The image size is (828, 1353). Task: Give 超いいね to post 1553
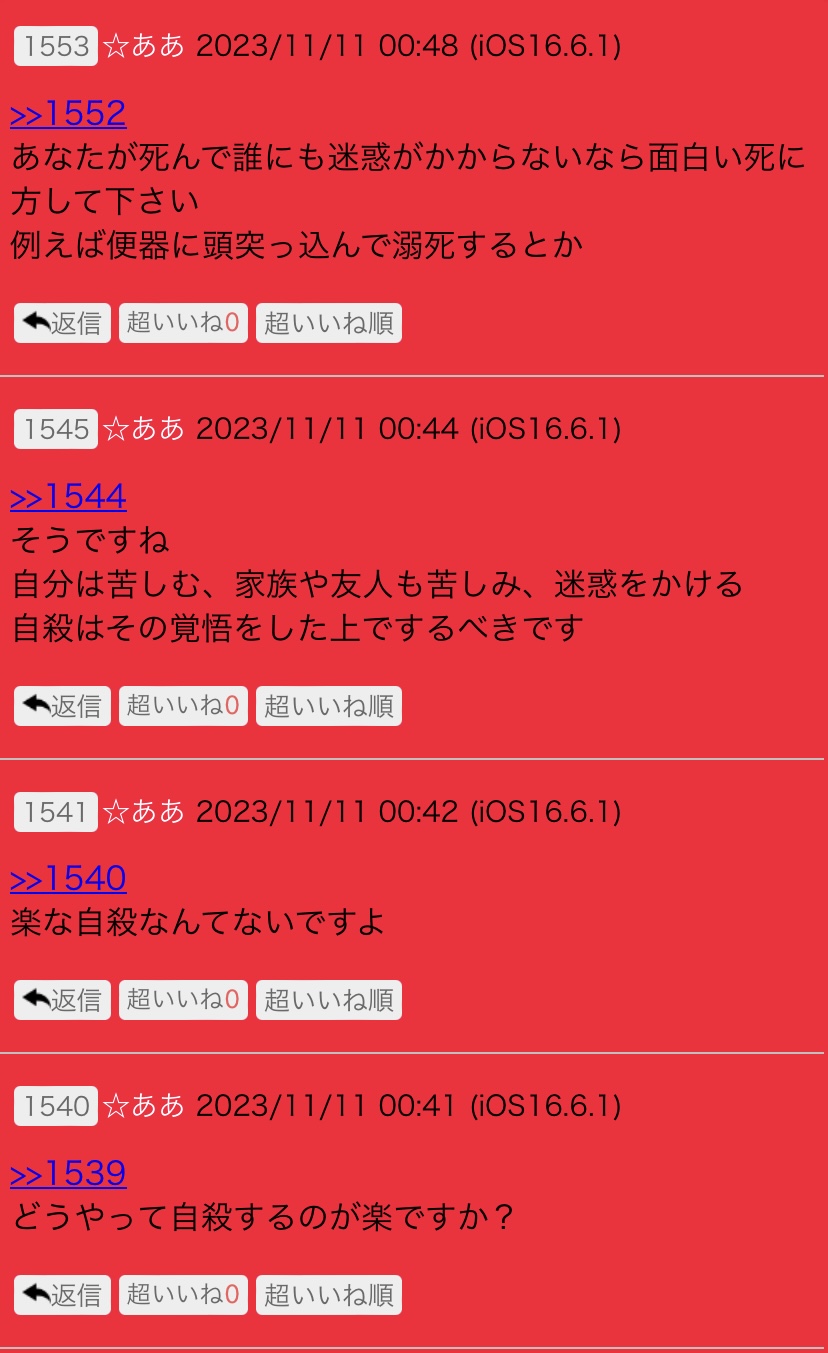(183, 323)
